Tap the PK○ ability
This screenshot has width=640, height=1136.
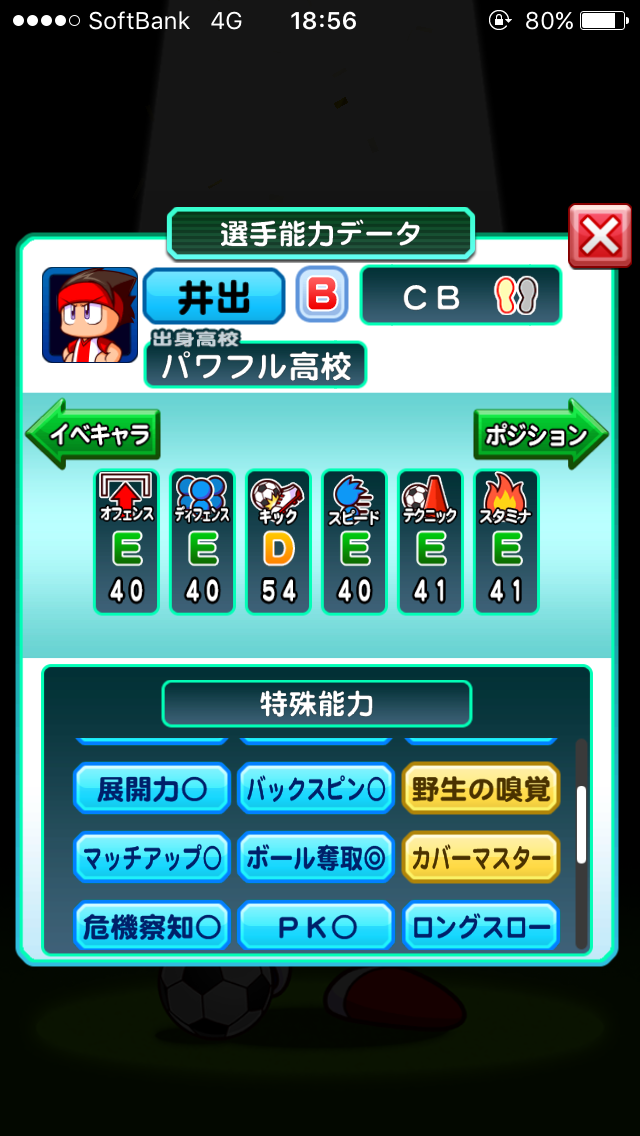[x=316, y=926]
